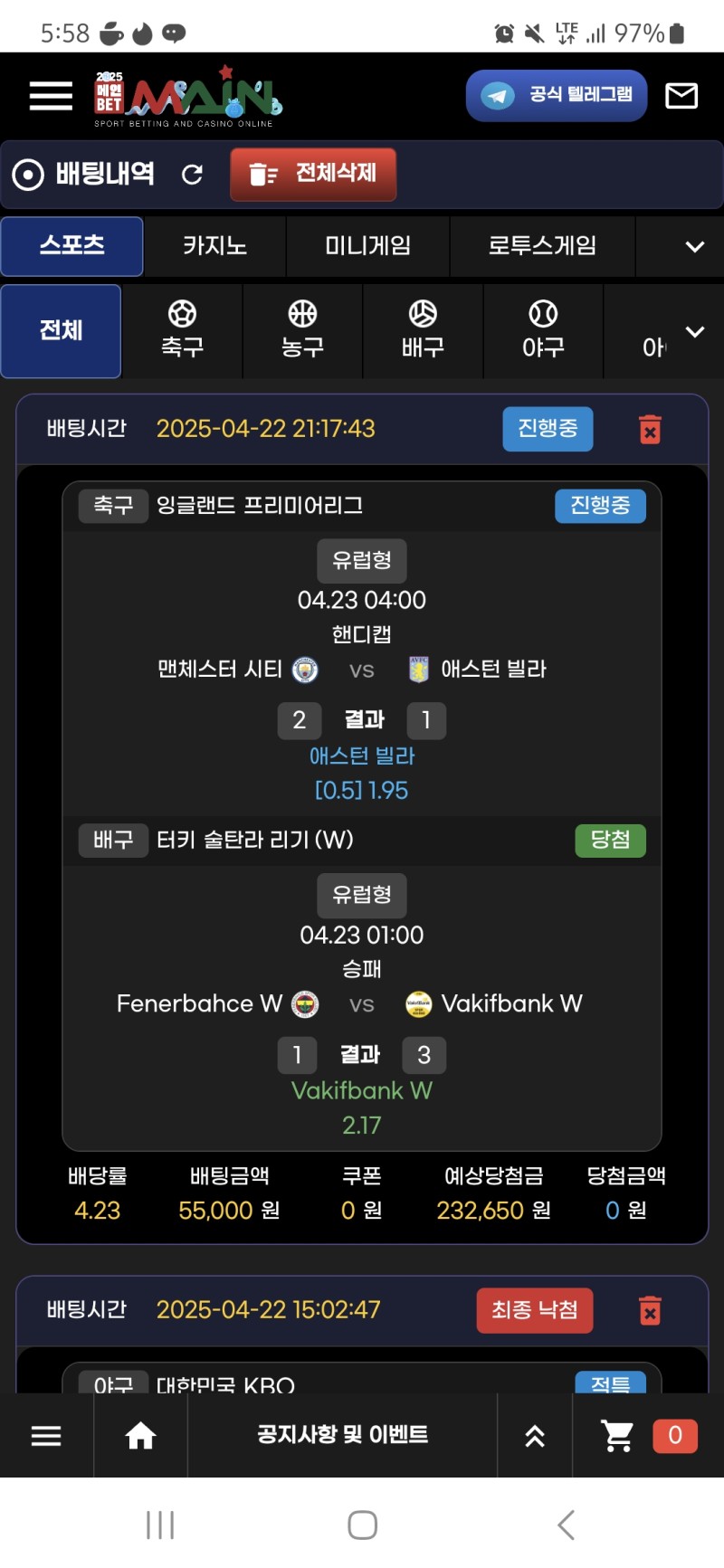Open the messages envelope icon
The image size is (724, 1568).
pos(681,95)
